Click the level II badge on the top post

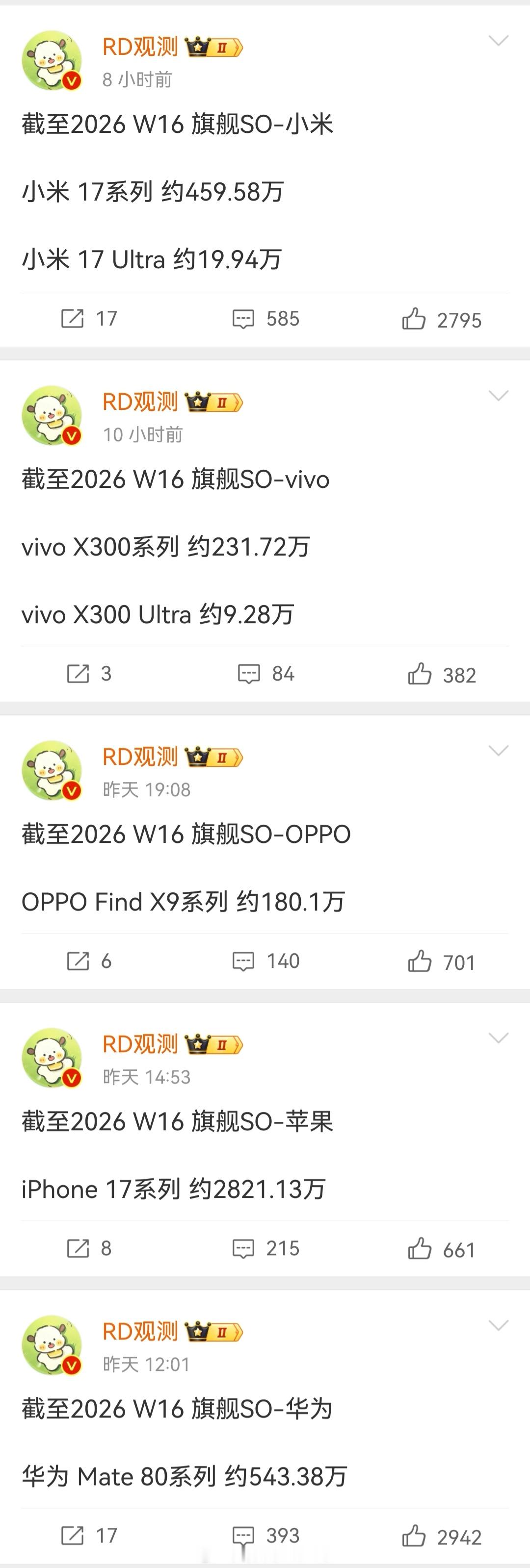tap(222, 46)
